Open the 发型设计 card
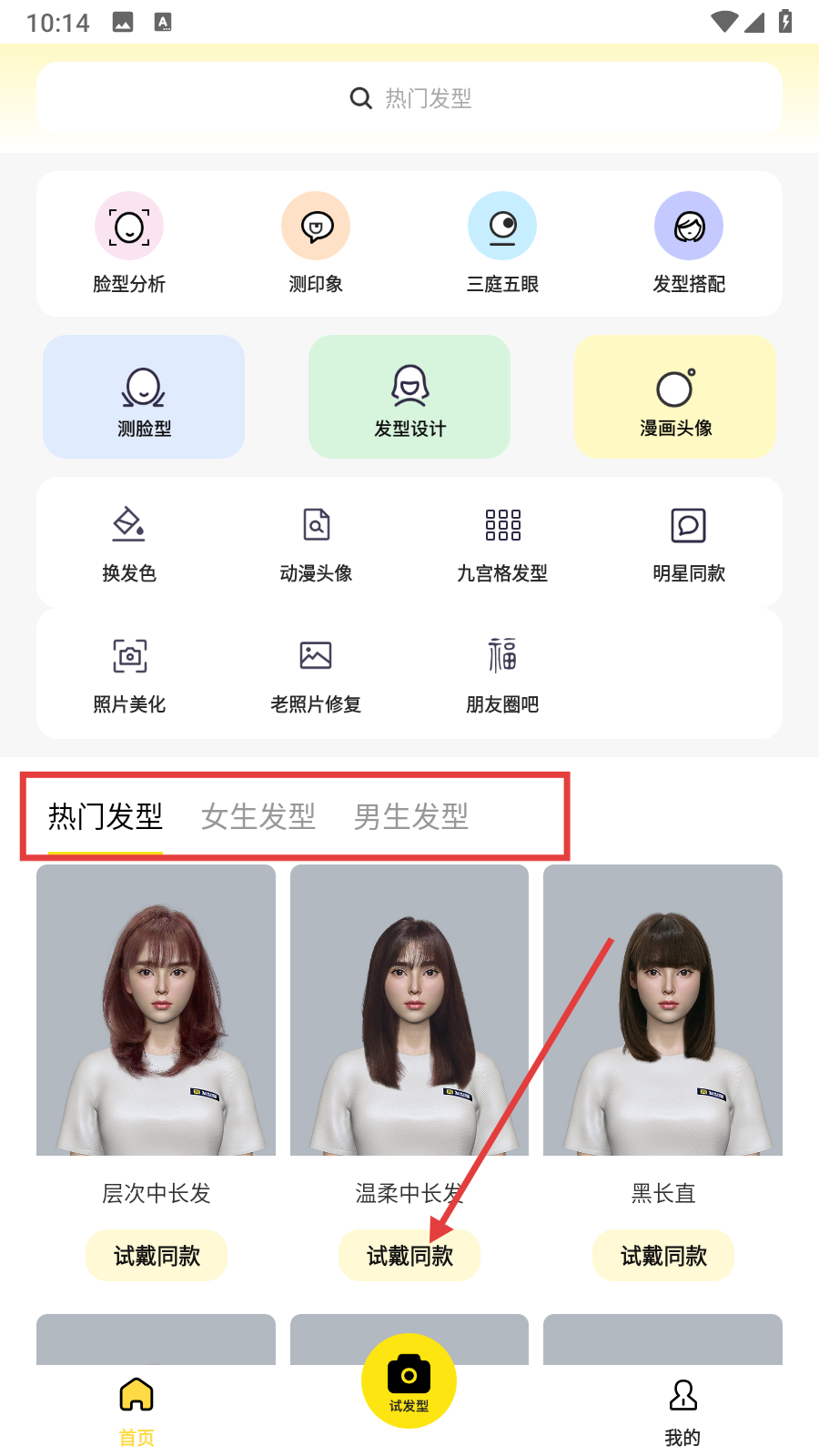 click(409, 398)
